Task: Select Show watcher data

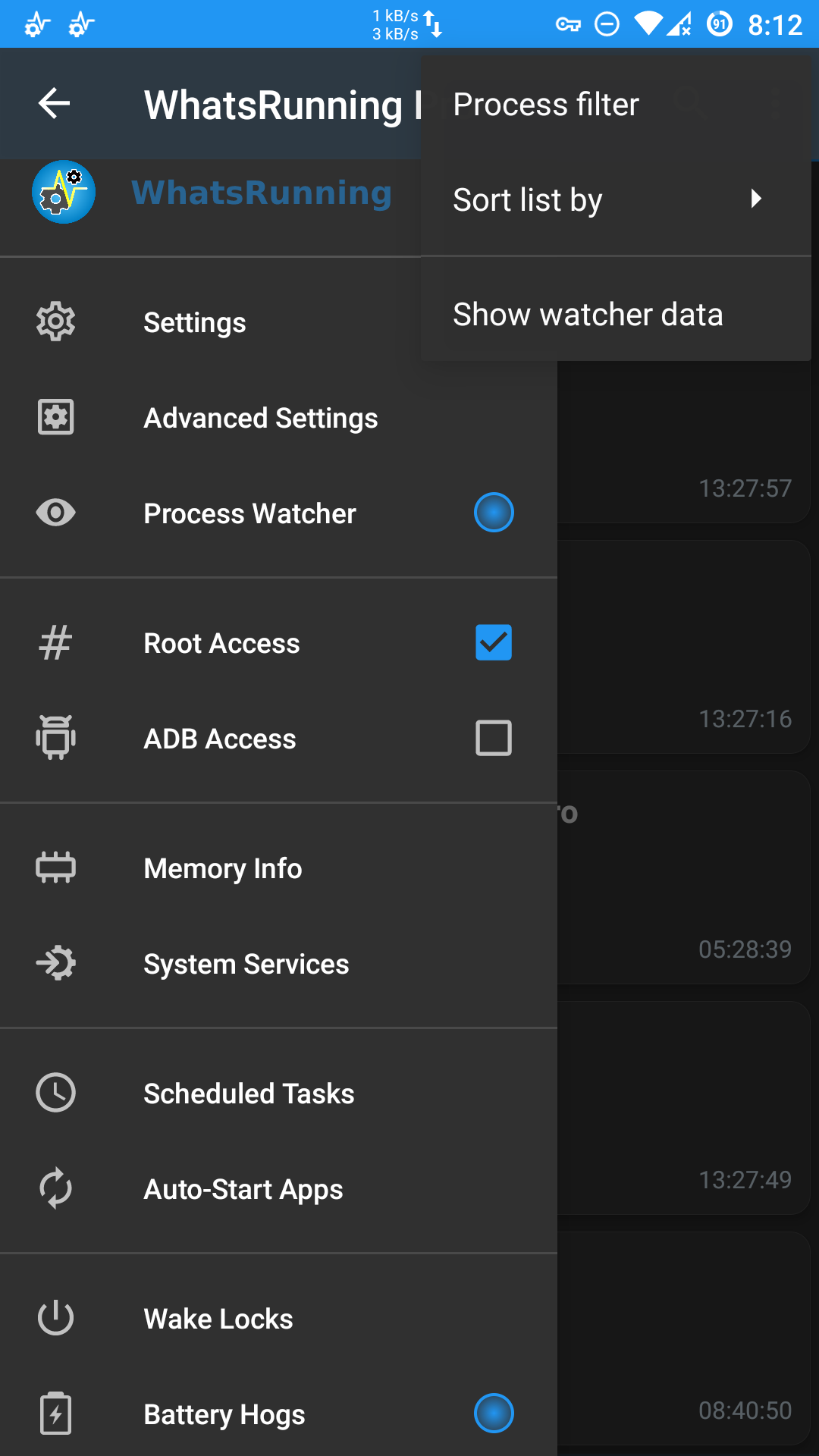Action: click(x=616, y=314)
